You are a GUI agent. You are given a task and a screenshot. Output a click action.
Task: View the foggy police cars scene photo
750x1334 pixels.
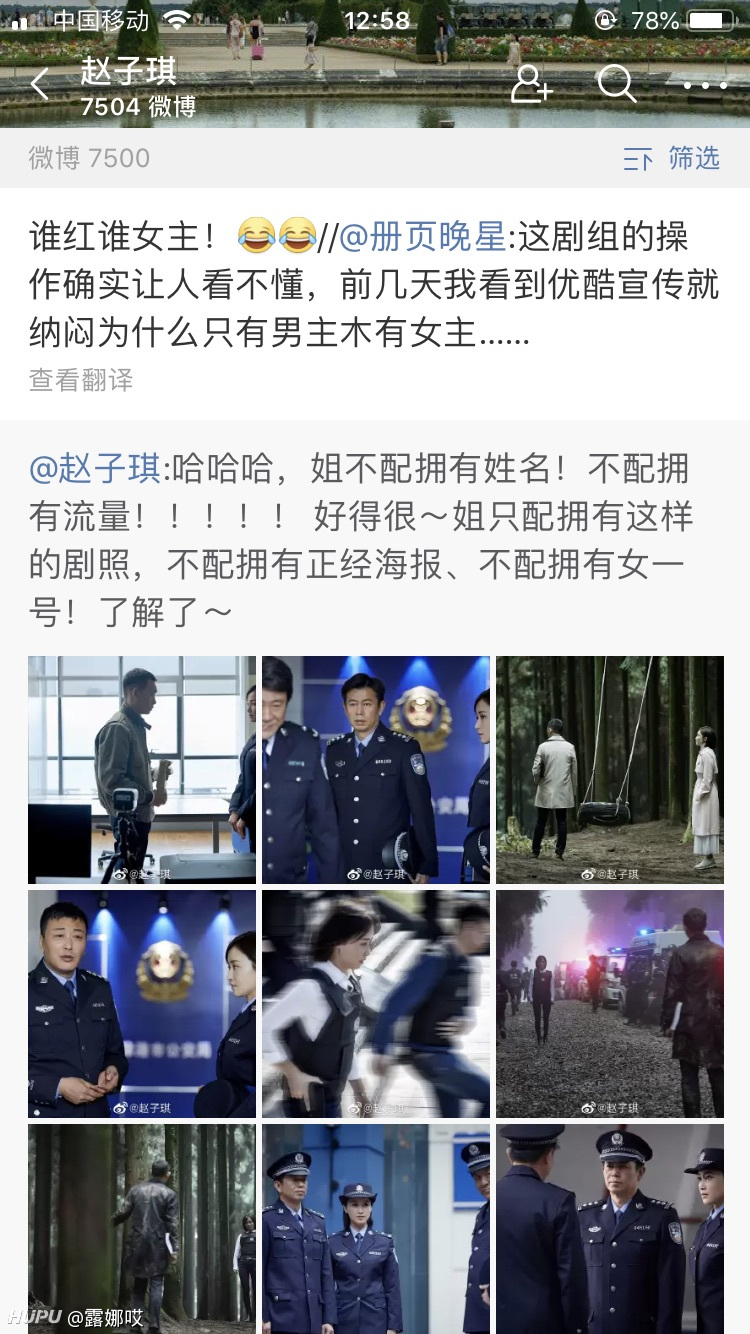click(x=610, y=1004)
